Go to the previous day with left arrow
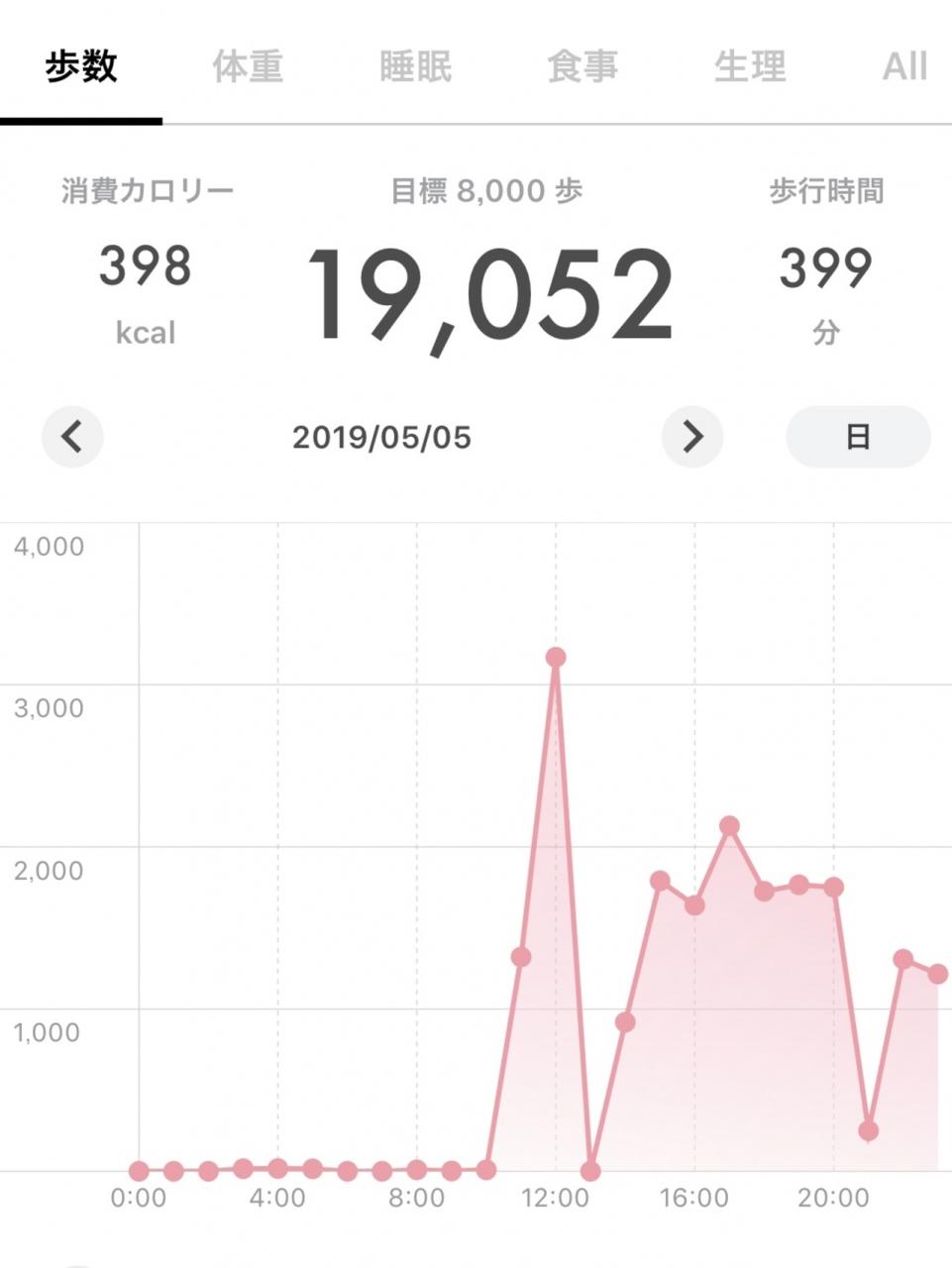The height and width of the screenshot is (1268, 952). (72, 436)
